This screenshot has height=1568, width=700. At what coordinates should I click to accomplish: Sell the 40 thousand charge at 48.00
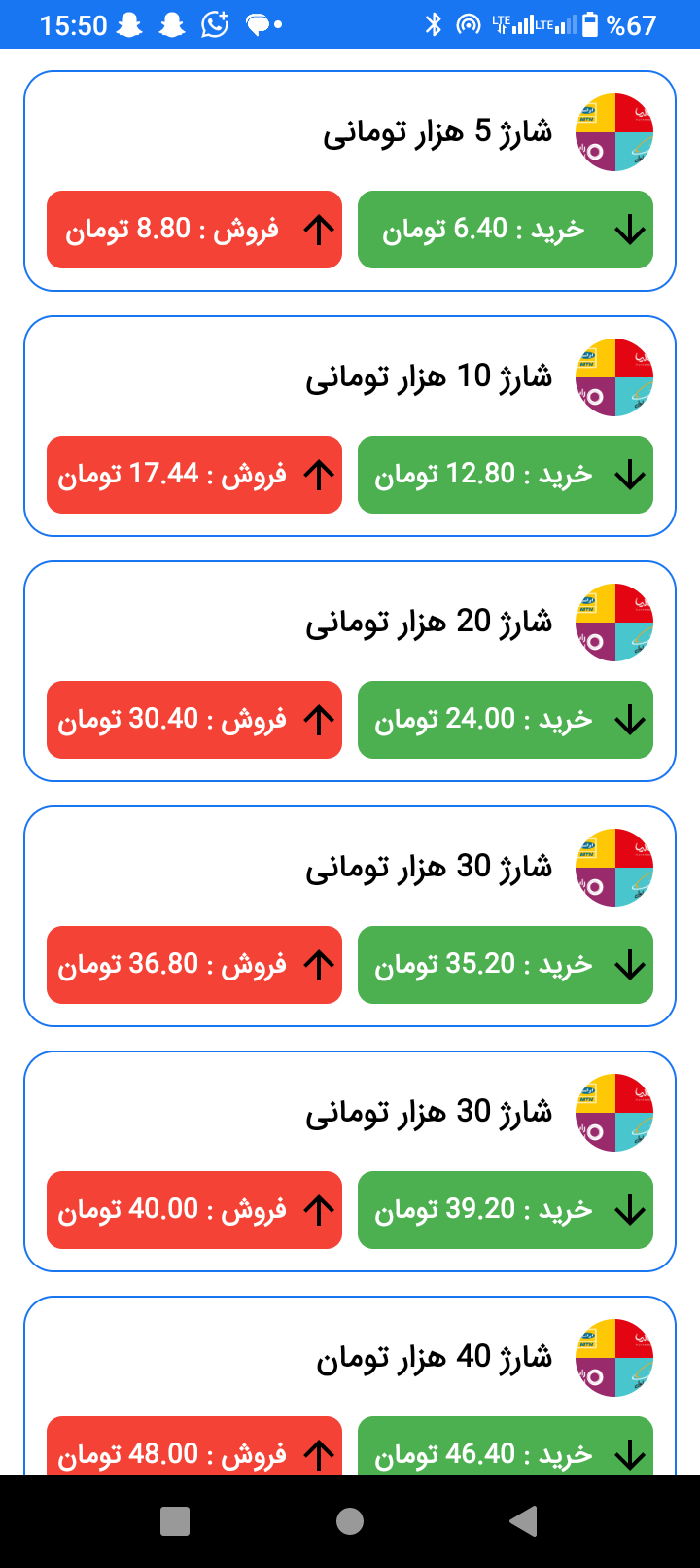(x=194, y=1449)
